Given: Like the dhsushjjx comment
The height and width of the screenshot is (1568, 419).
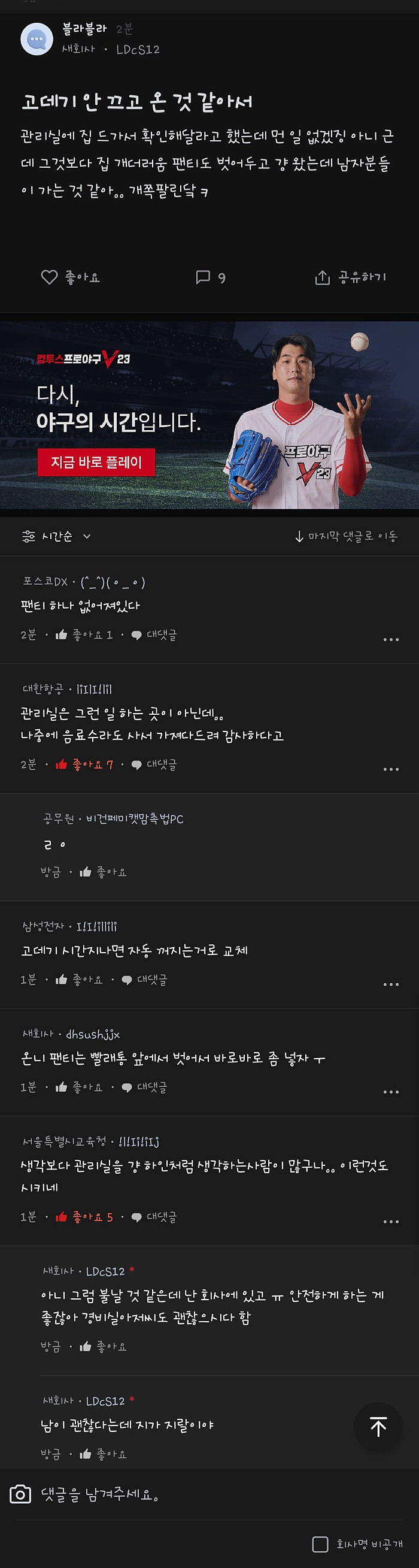Looking at the screenshot, I should (78, 1087).
